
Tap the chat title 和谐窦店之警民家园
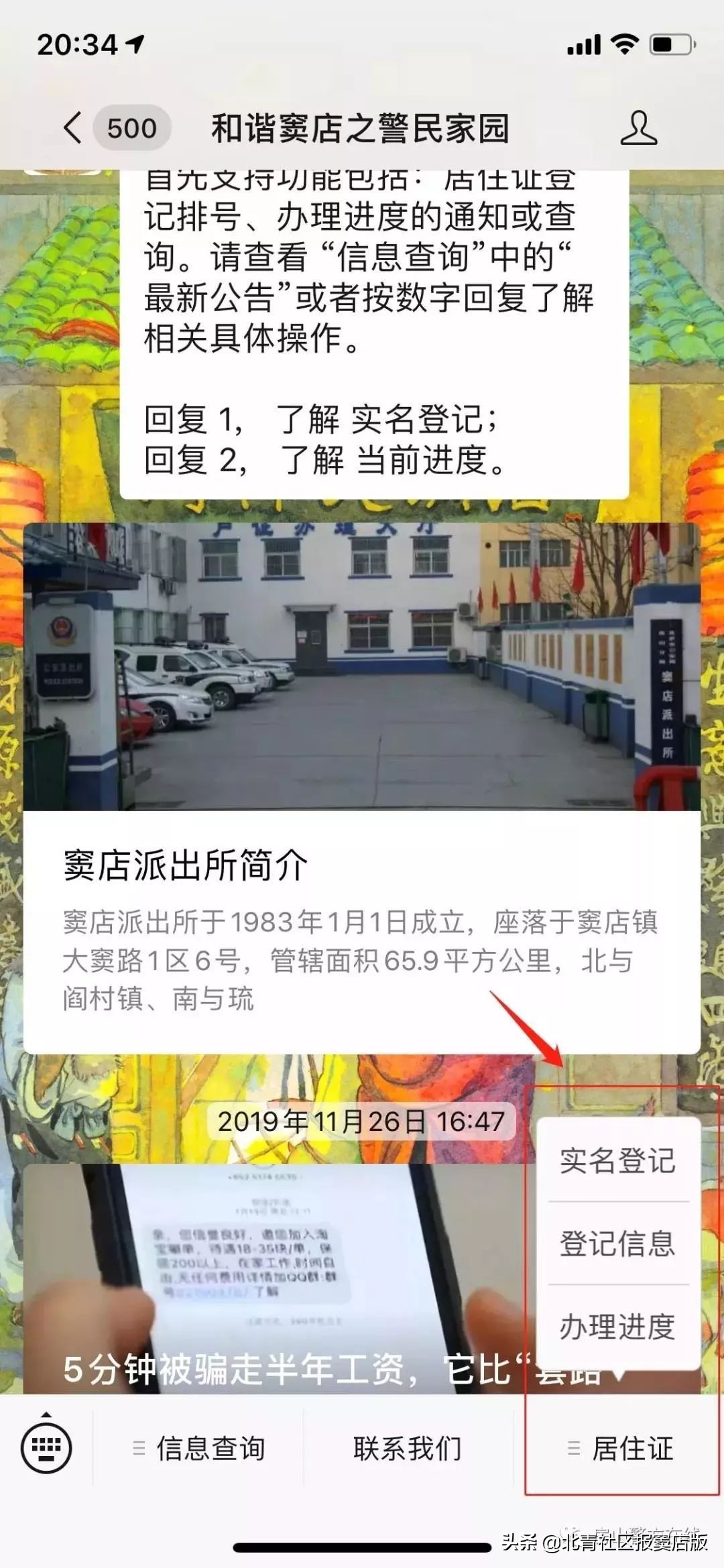point(362,127)
